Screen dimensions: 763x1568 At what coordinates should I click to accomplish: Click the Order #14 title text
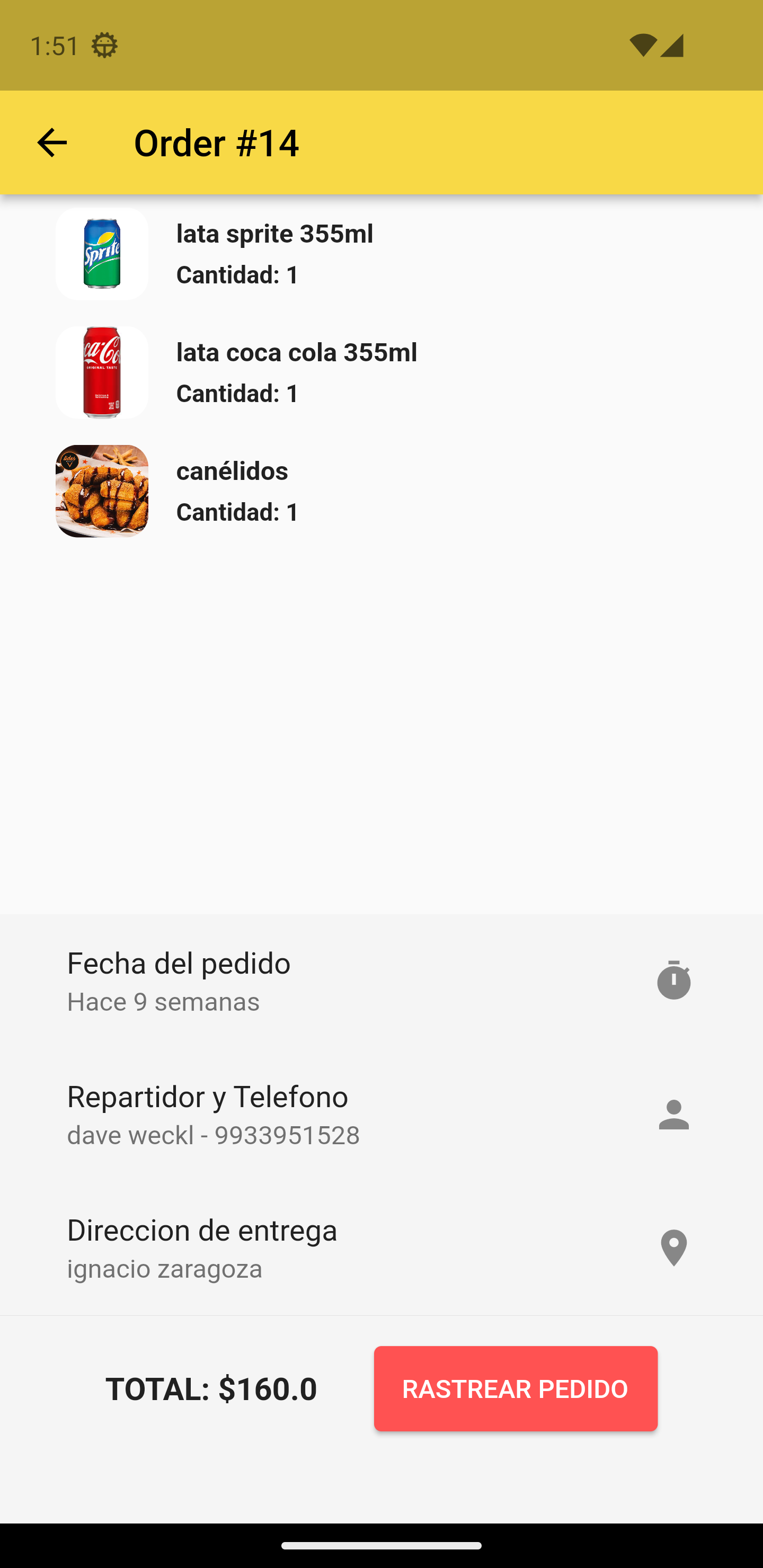click(216, 142)
